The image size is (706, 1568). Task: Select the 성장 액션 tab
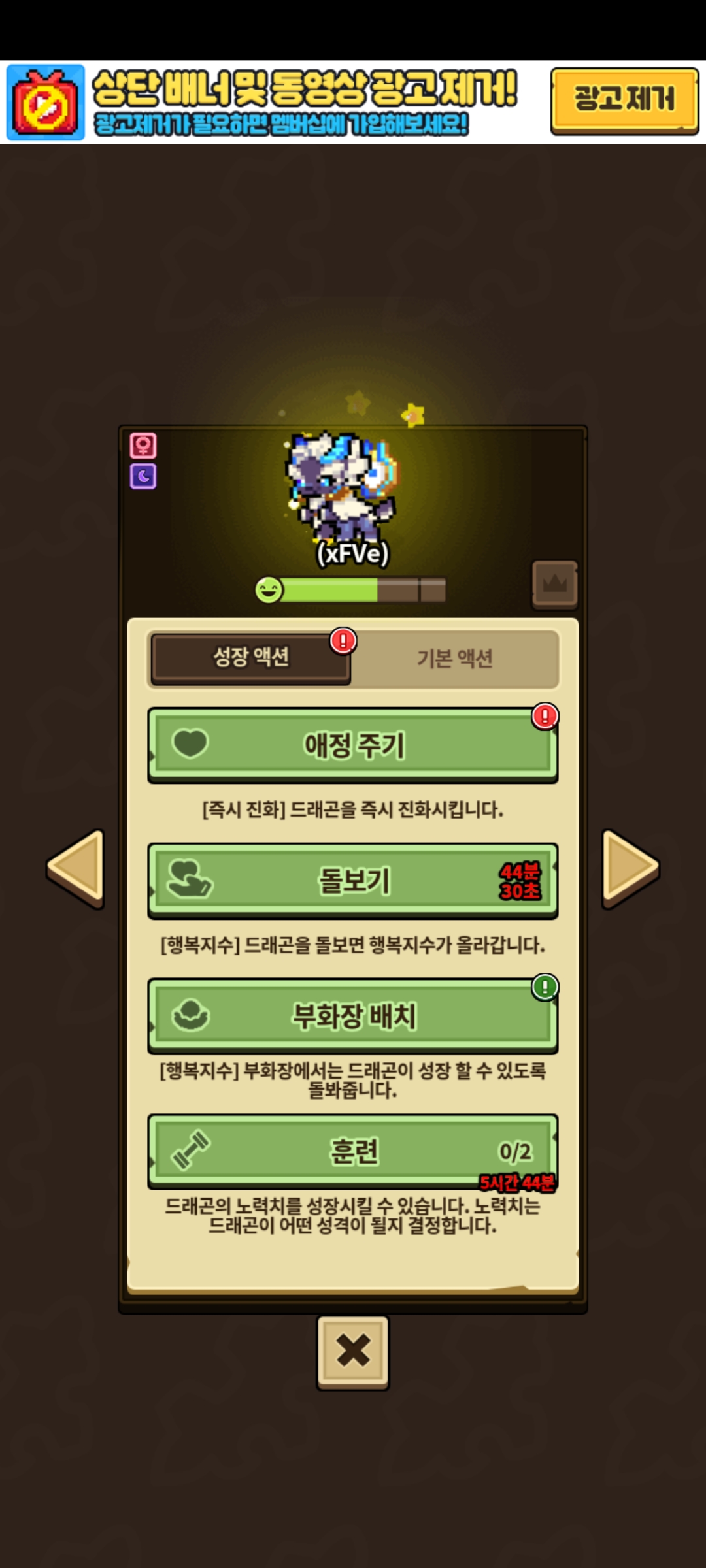click(250, 658)
